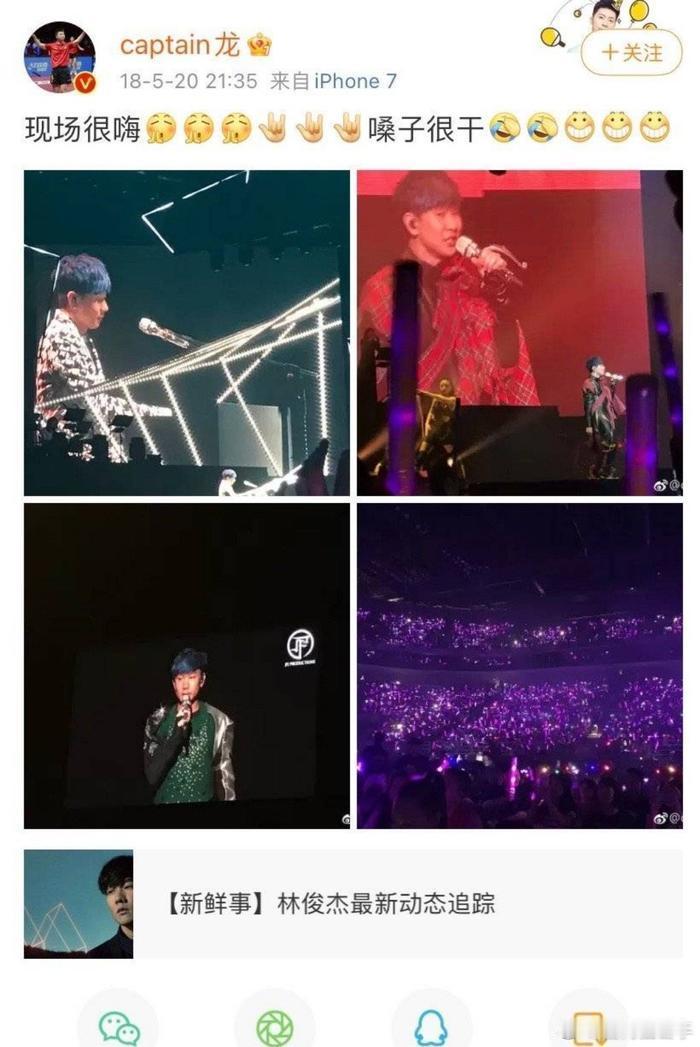The height and width of the screenshot is (1047, 700).
Task: Share the post to WeChat Moments
Action: [x=273, y=1025]
